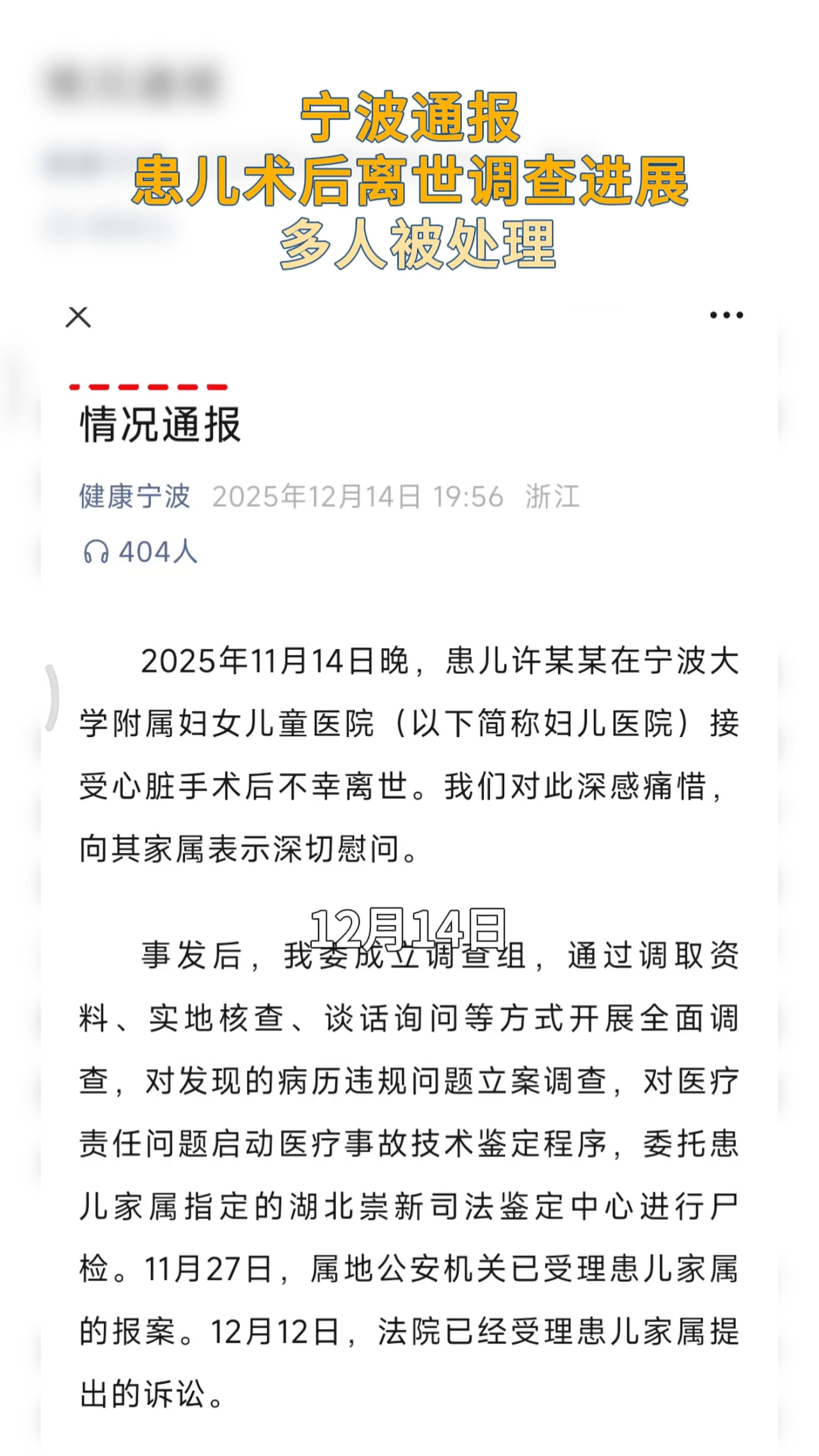Click the publish date 2025年12月14日
Viewport: 819px width, 1456px height.
point(317,499)
